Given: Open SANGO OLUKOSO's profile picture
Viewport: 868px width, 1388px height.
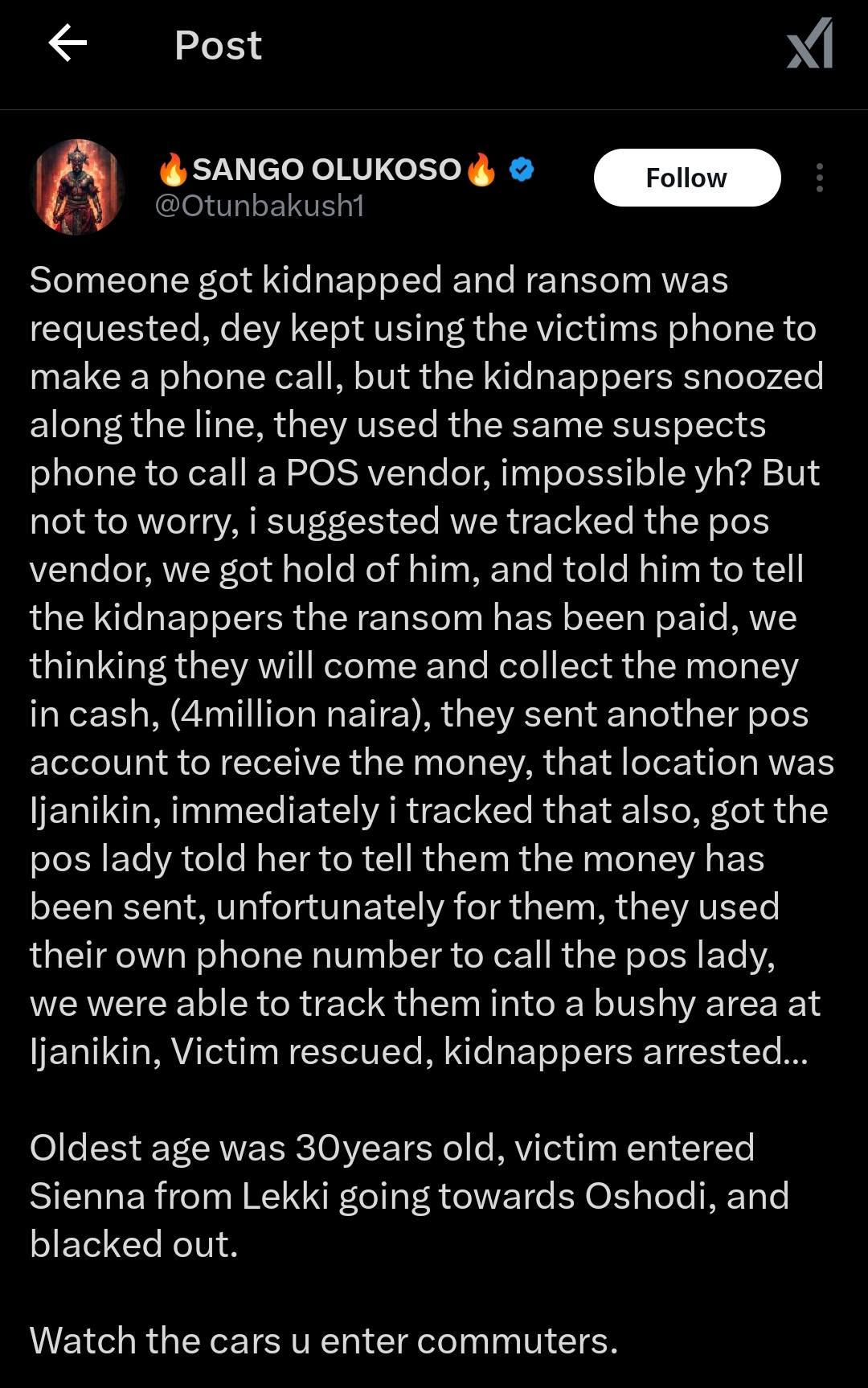Looking at the screenshot, I should pos(77,186).
